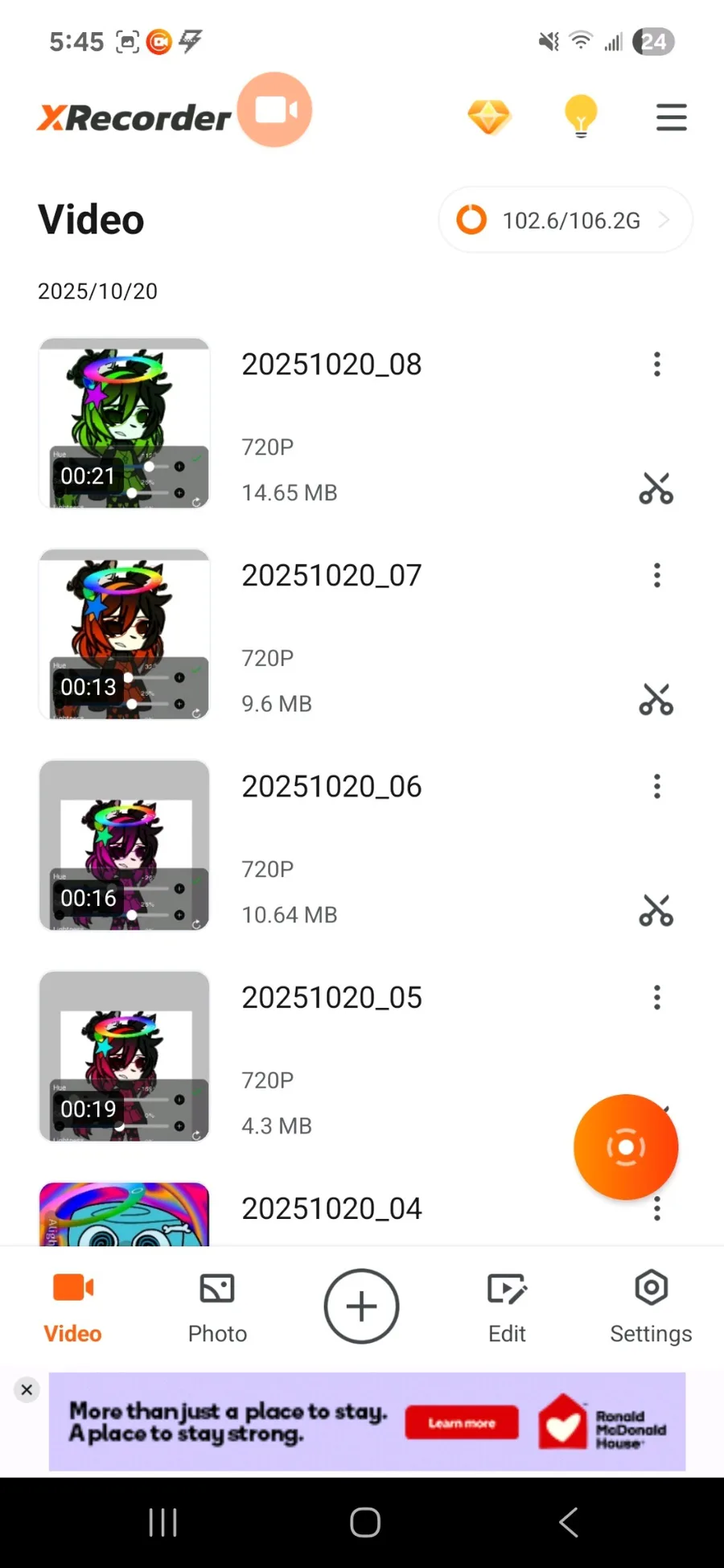Open the hamburger menu
724x1568 pixels.
(671, 117)
